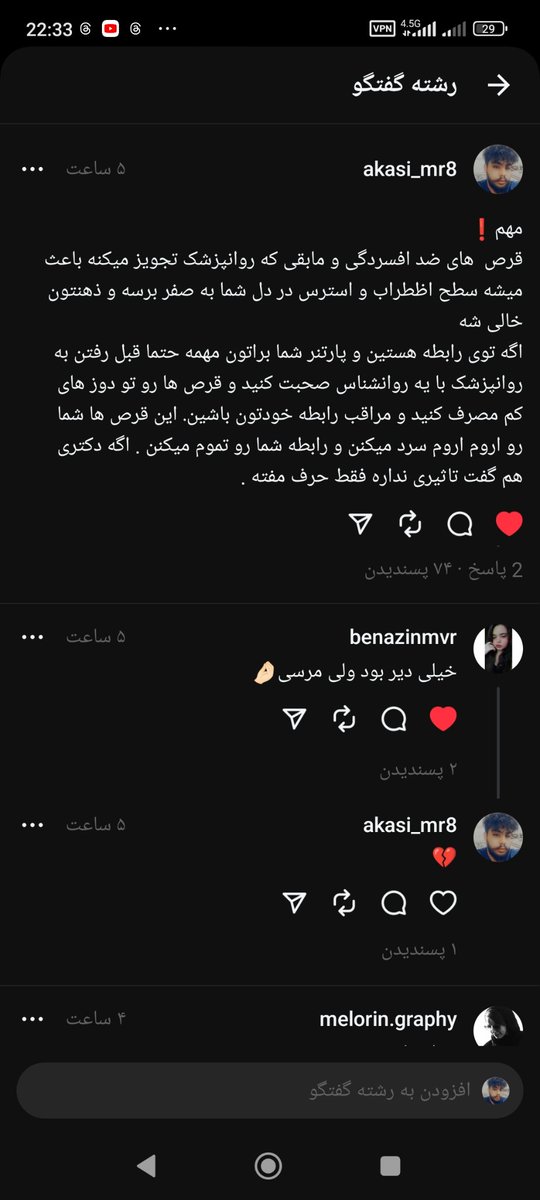
Task: Open the options menu on benazinmvr's reply
Action: (33, 637)
